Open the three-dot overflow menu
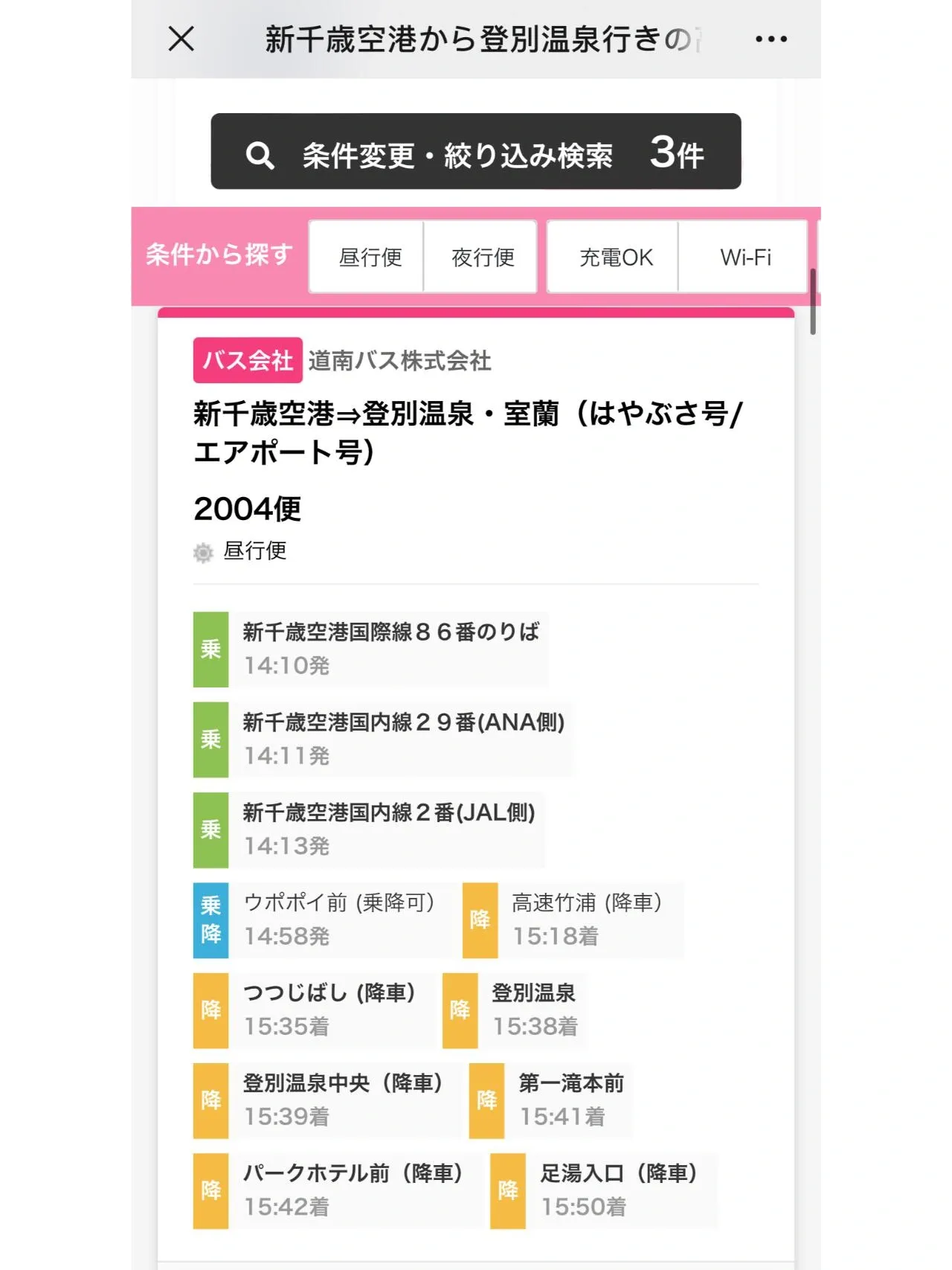 tap(771, 39)
